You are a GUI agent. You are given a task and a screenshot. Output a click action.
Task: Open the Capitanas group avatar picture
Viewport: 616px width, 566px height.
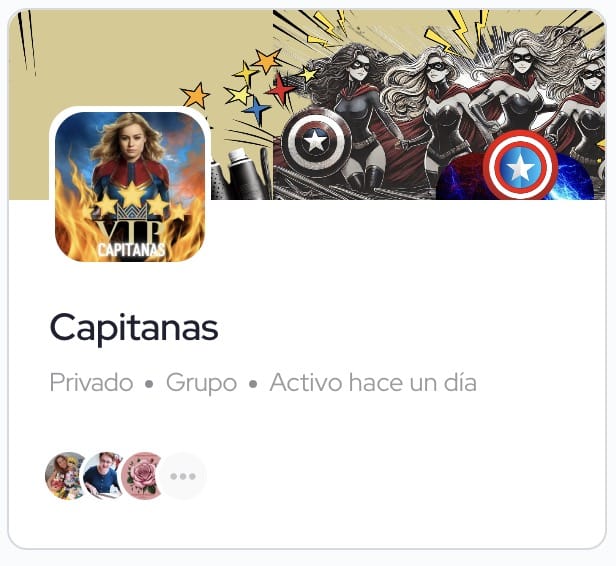coord(130,186)
